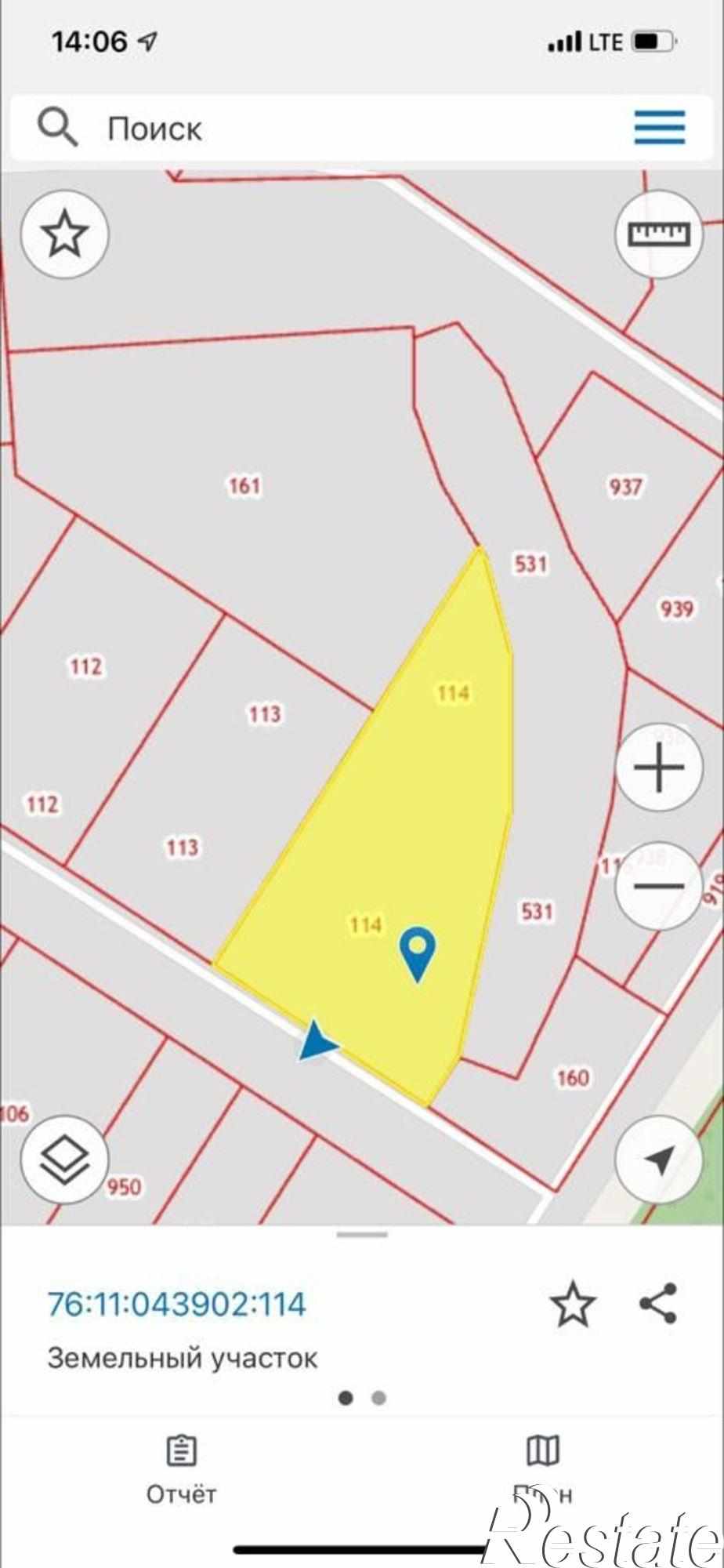Zoom out with the minus button

pos(659,886)
